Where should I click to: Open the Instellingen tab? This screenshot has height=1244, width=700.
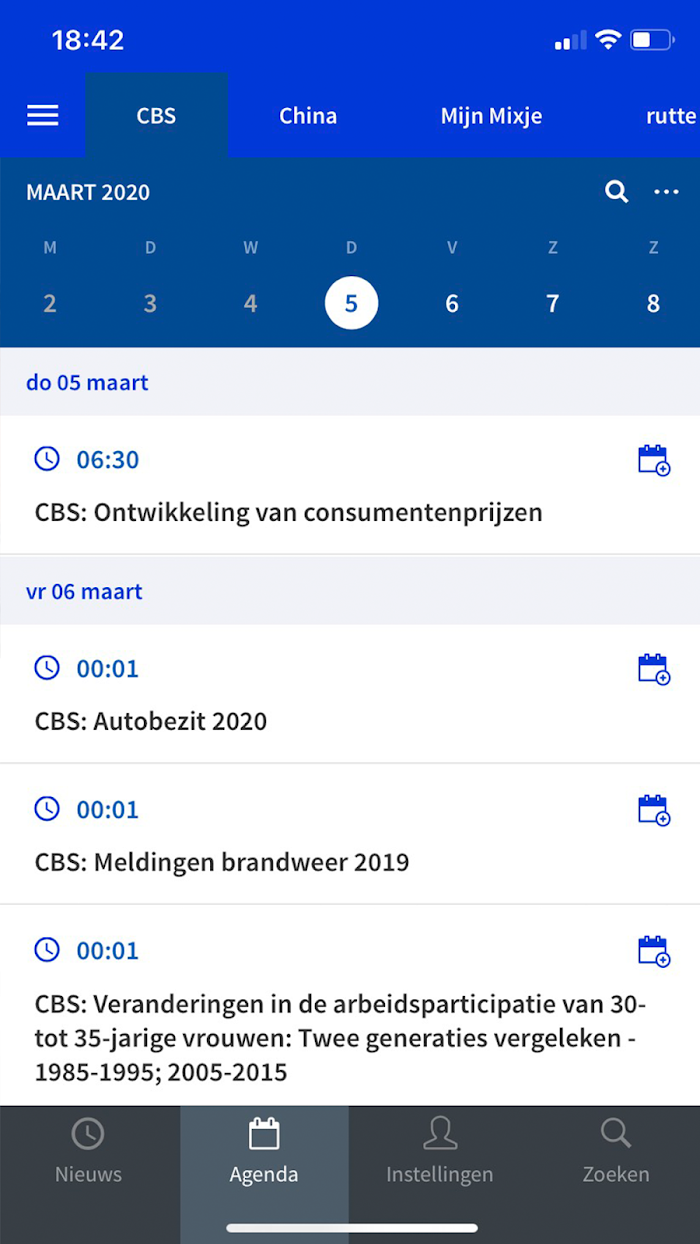(439, 1151)
